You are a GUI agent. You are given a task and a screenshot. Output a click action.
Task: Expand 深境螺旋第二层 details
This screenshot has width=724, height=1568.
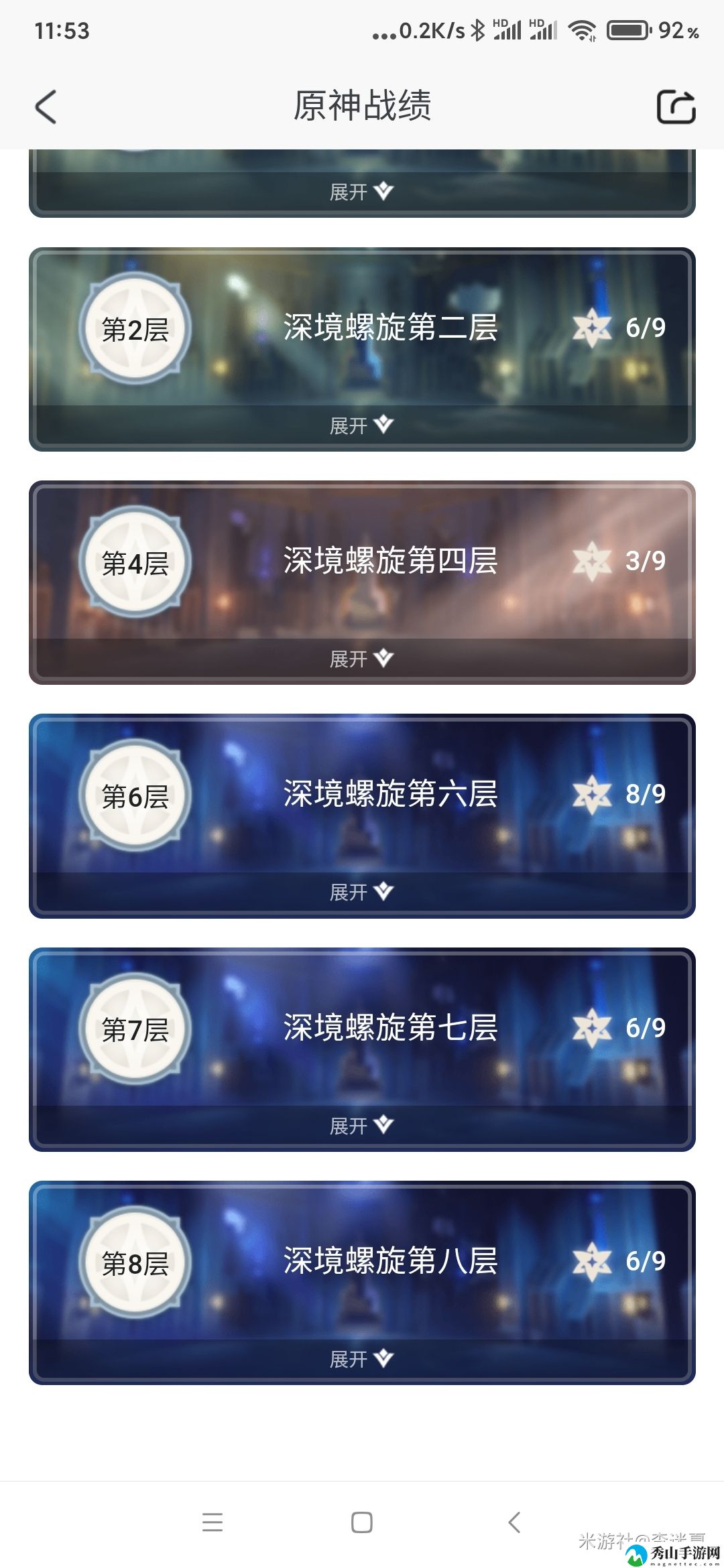(361, 426)
